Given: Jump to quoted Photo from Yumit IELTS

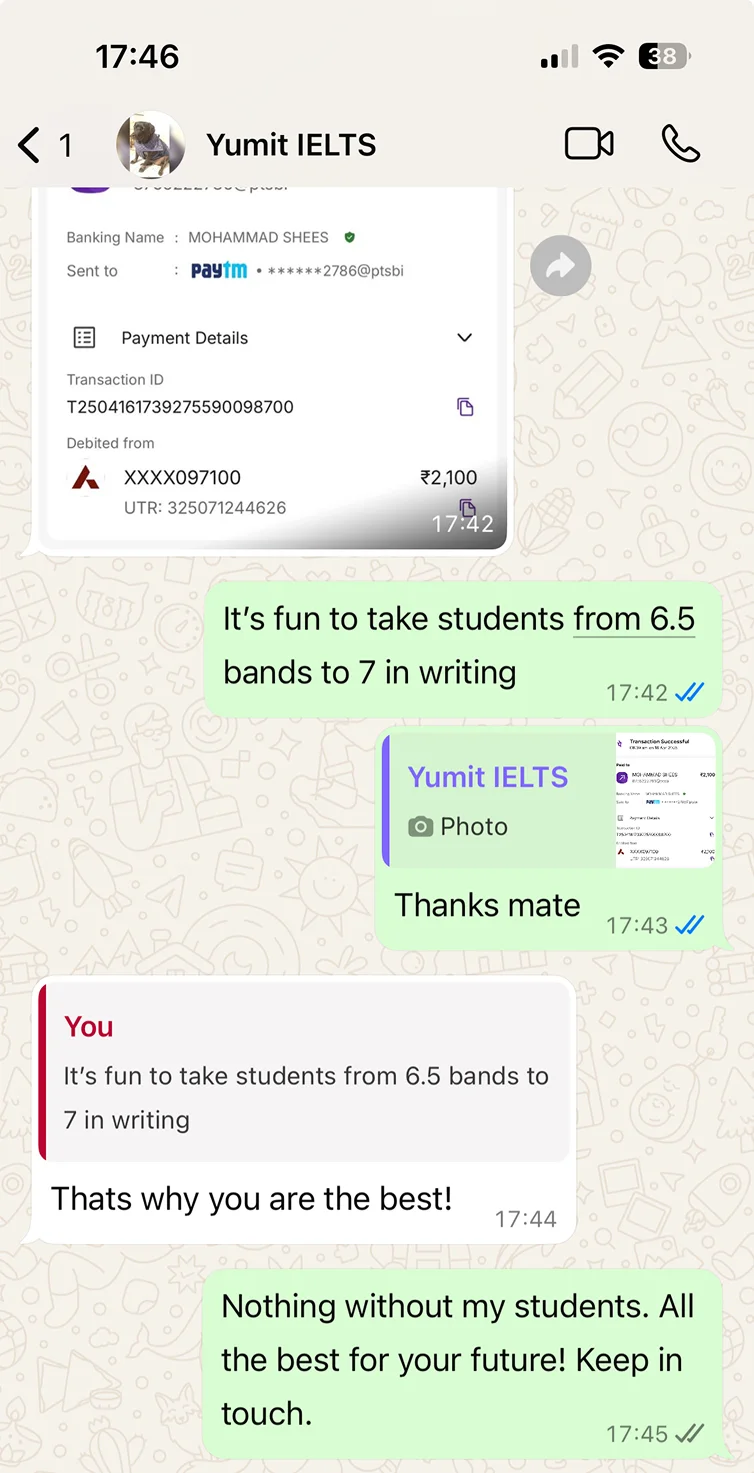Looking at the screenshot, I should pyautogui.click(x=550, y=801).
